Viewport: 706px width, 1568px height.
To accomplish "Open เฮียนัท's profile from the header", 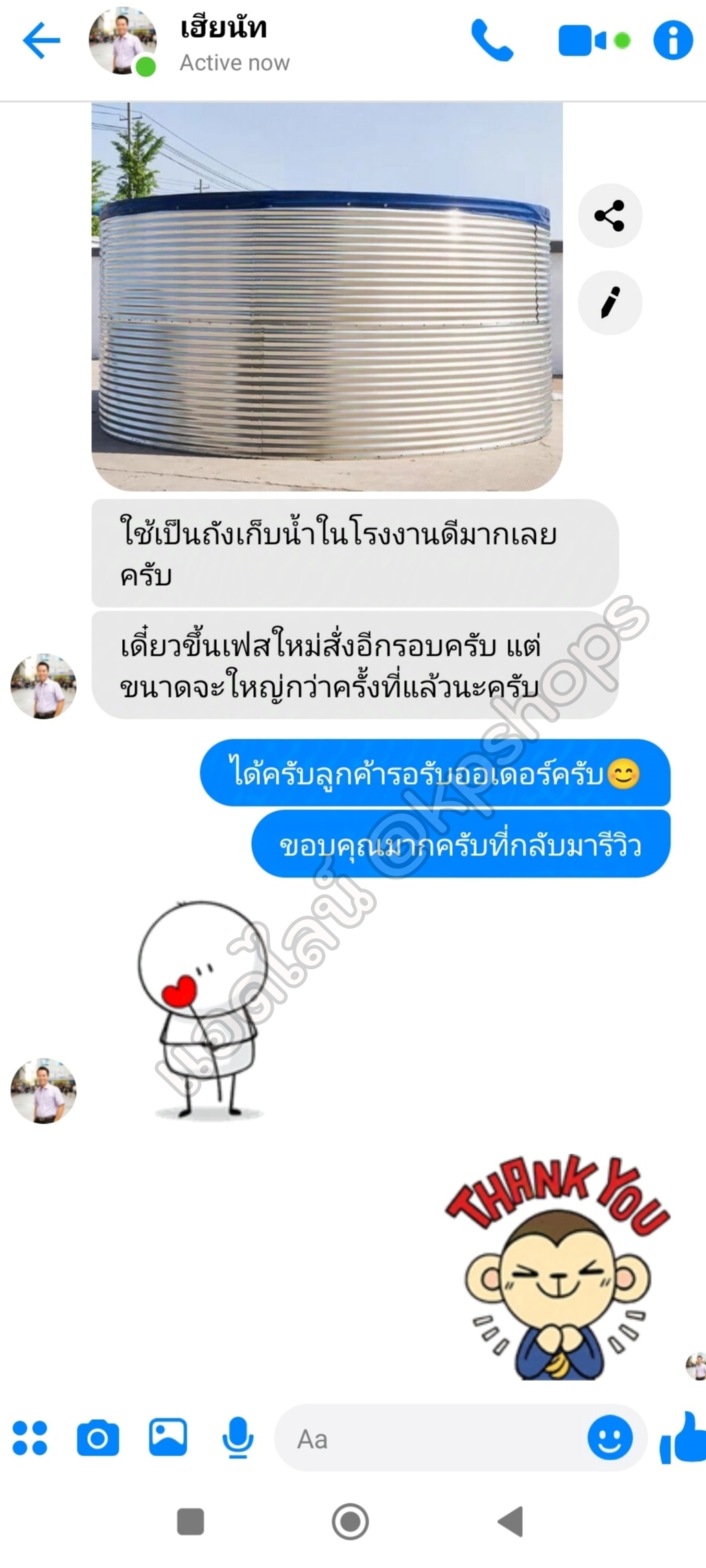I will (x=223, y=43).
